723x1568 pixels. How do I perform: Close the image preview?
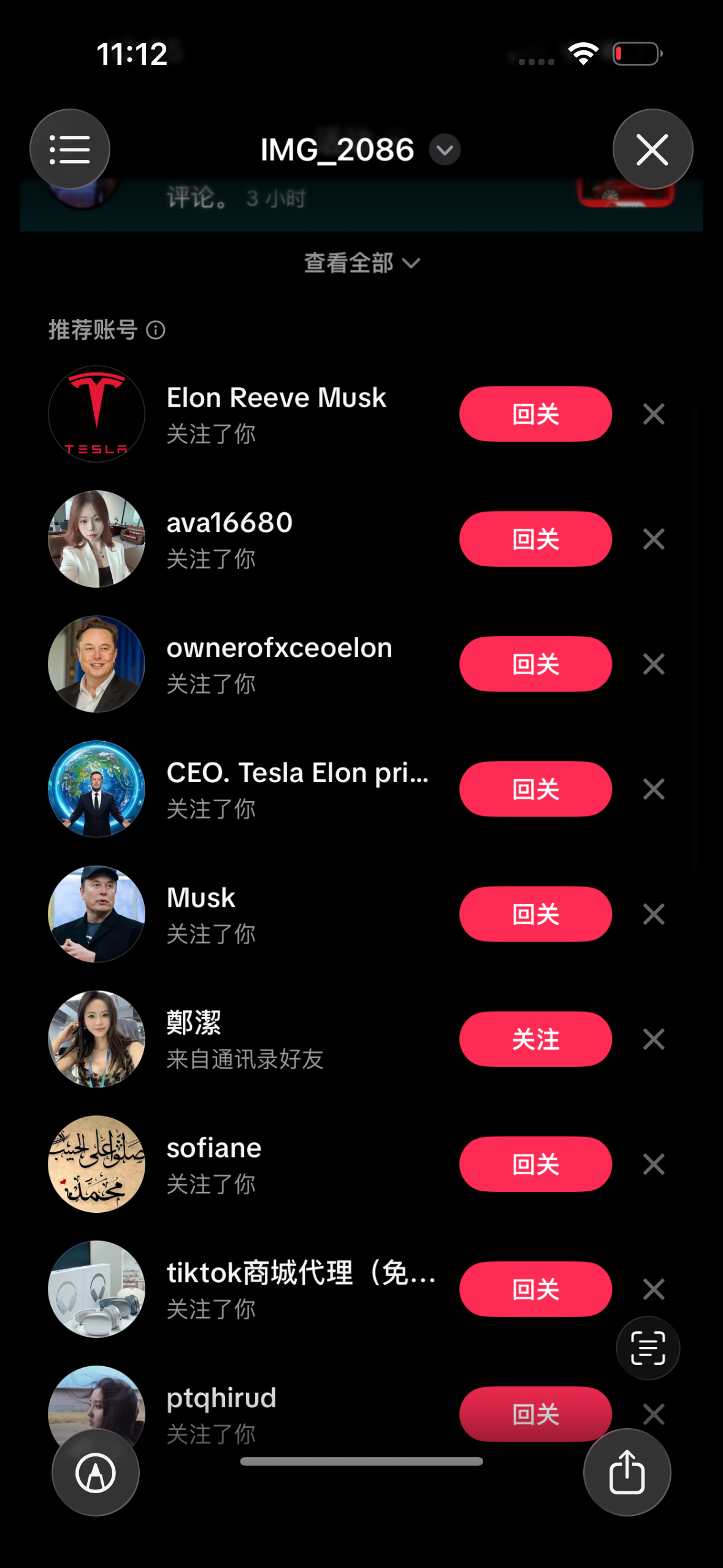point(652,149)
